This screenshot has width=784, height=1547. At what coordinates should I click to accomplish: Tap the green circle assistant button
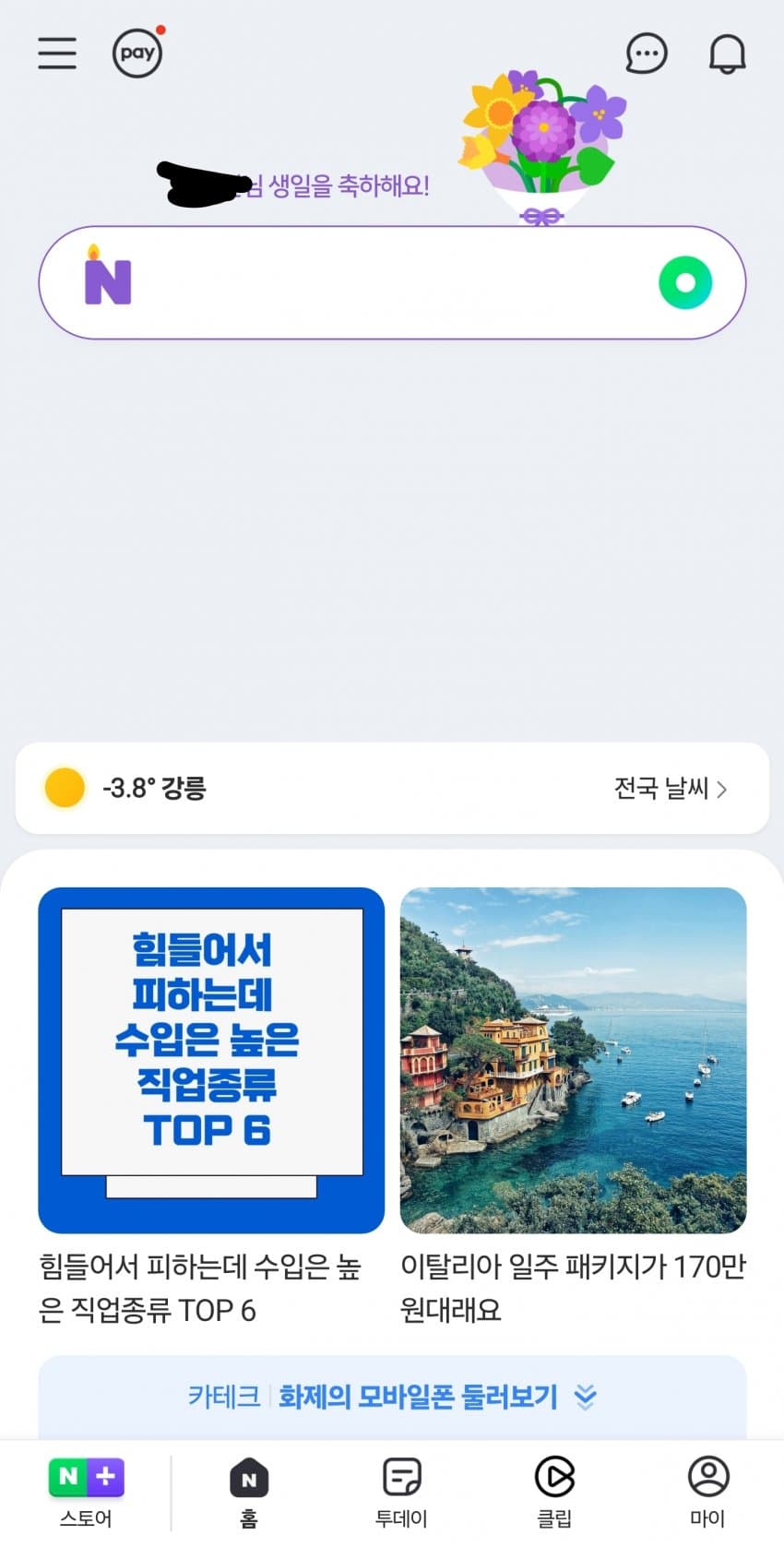pos(685,282)
